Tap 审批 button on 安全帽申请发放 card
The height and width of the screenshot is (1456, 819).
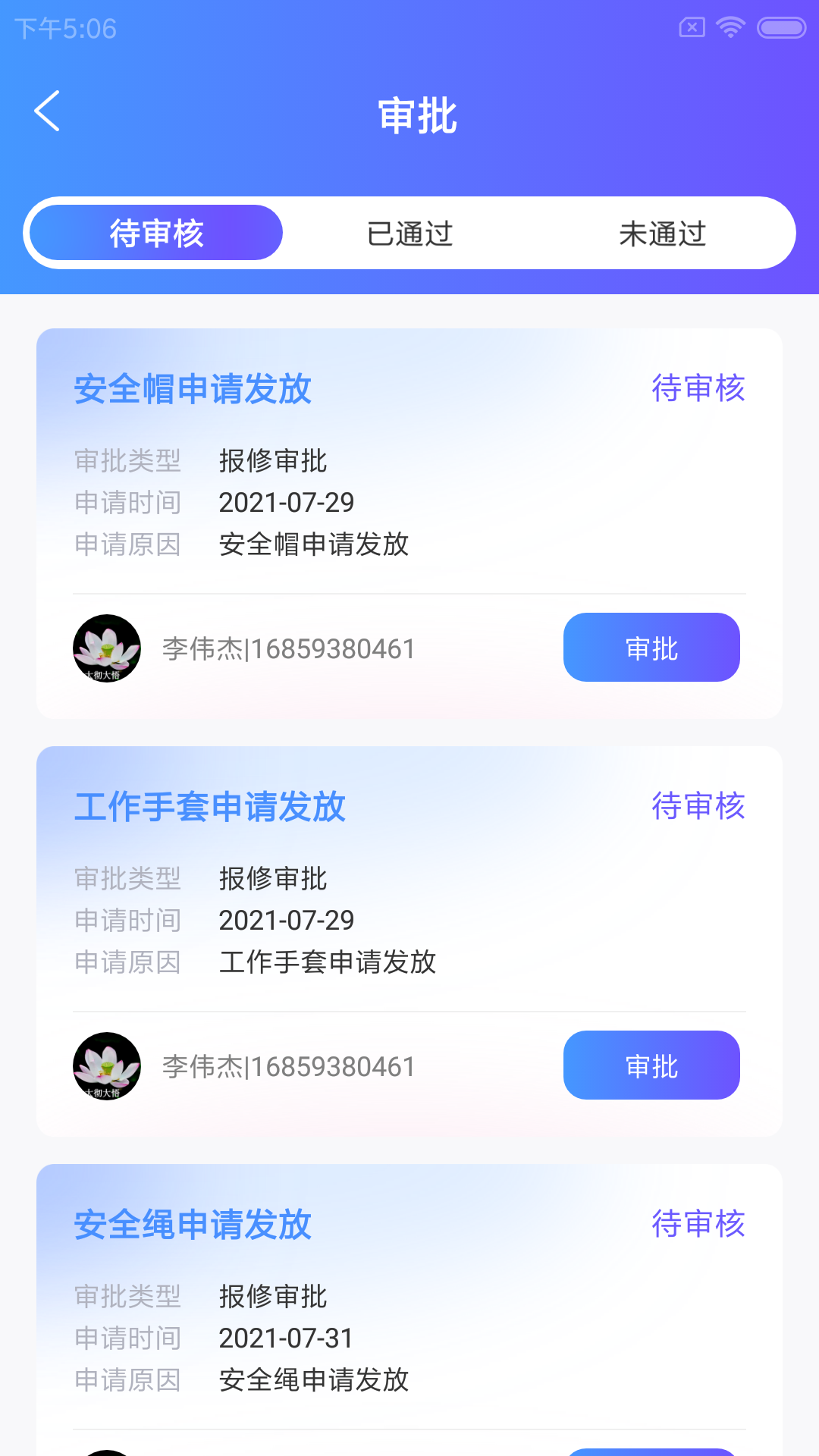(651, 647)
